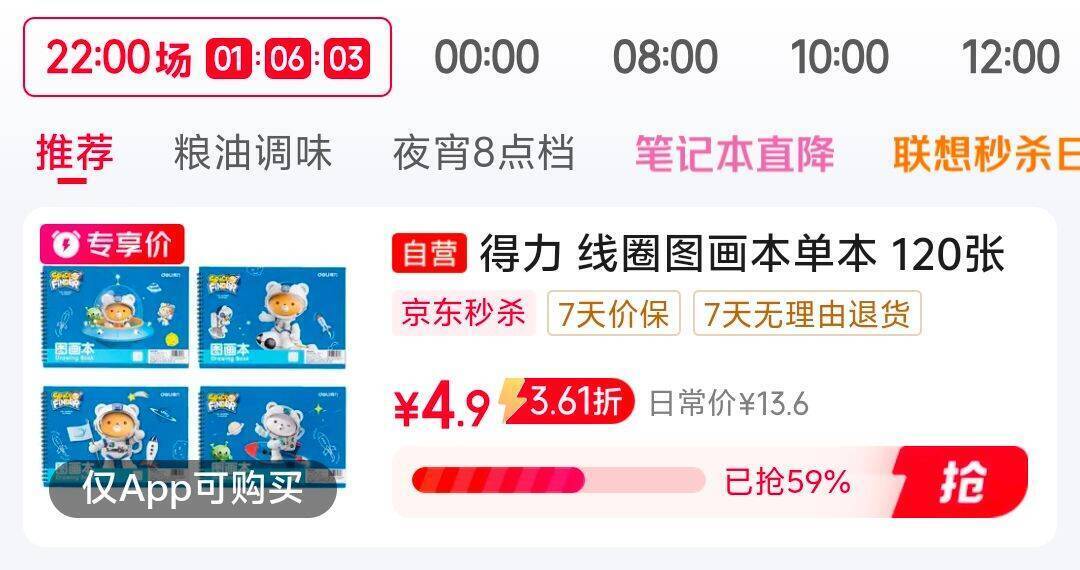Screen dimensions: 1080x570
Task: Switch to 笔记本直降 tab
Action: [x=734, y=154]
